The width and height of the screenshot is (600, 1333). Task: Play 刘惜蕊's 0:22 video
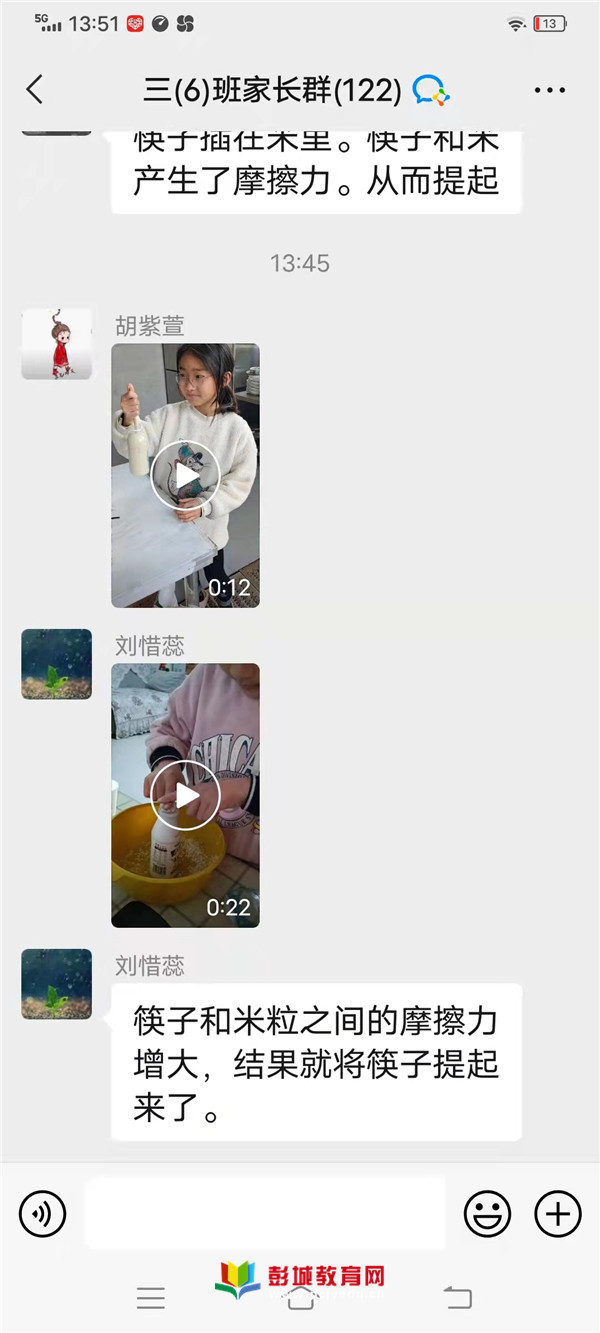click(185, 795)
